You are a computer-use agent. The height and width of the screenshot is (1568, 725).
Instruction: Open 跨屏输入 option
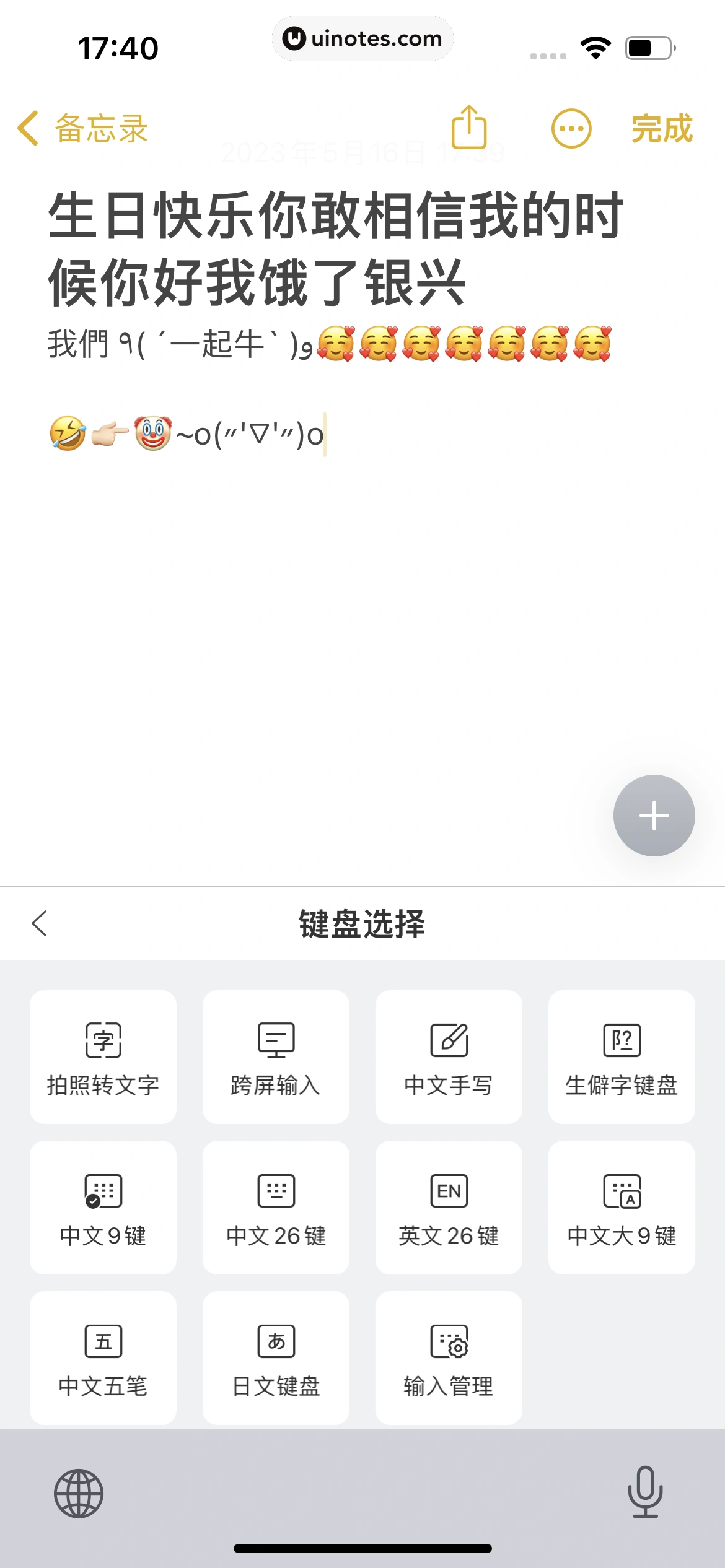tap(276, 1056)
